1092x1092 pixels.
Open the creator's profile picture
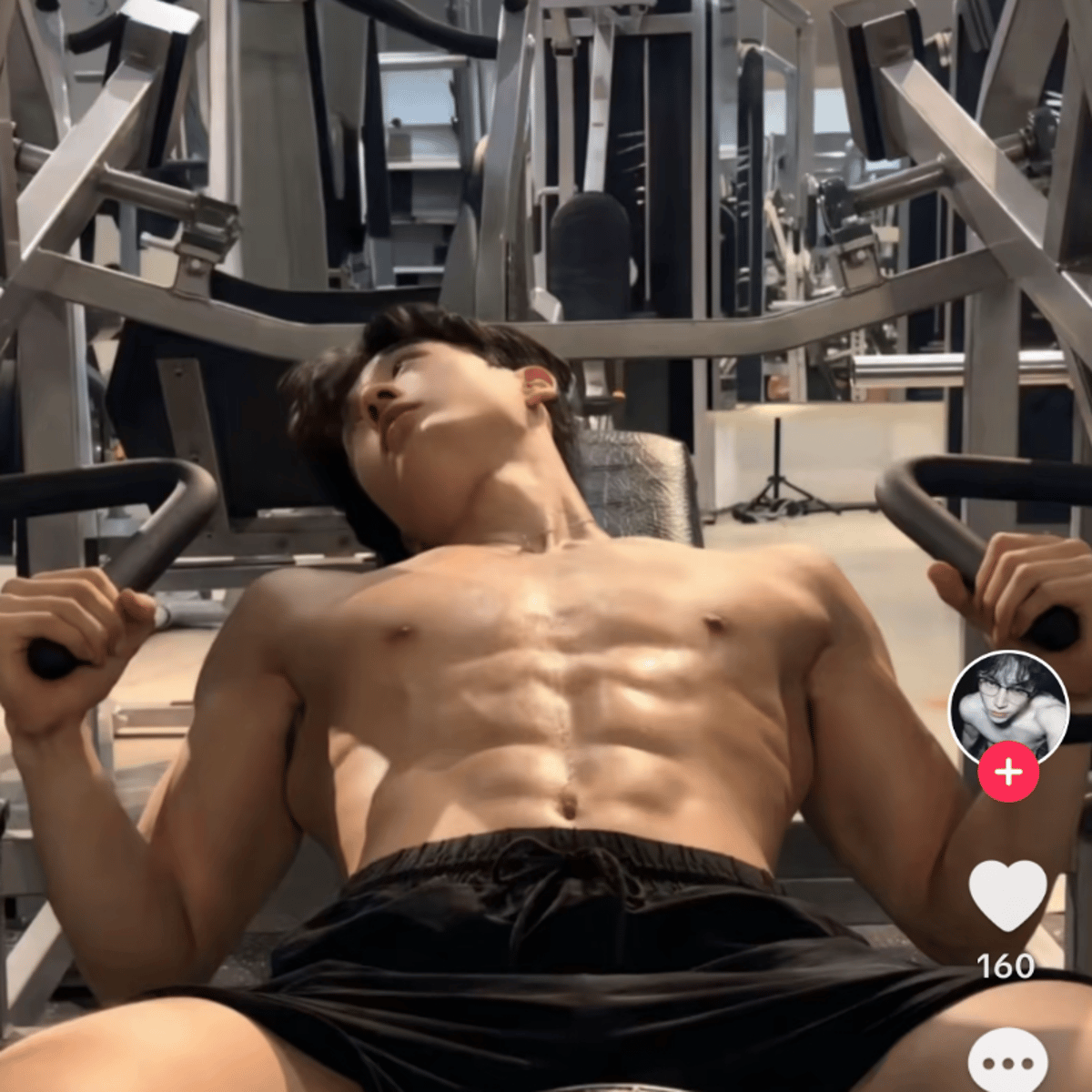[1007, 703]
